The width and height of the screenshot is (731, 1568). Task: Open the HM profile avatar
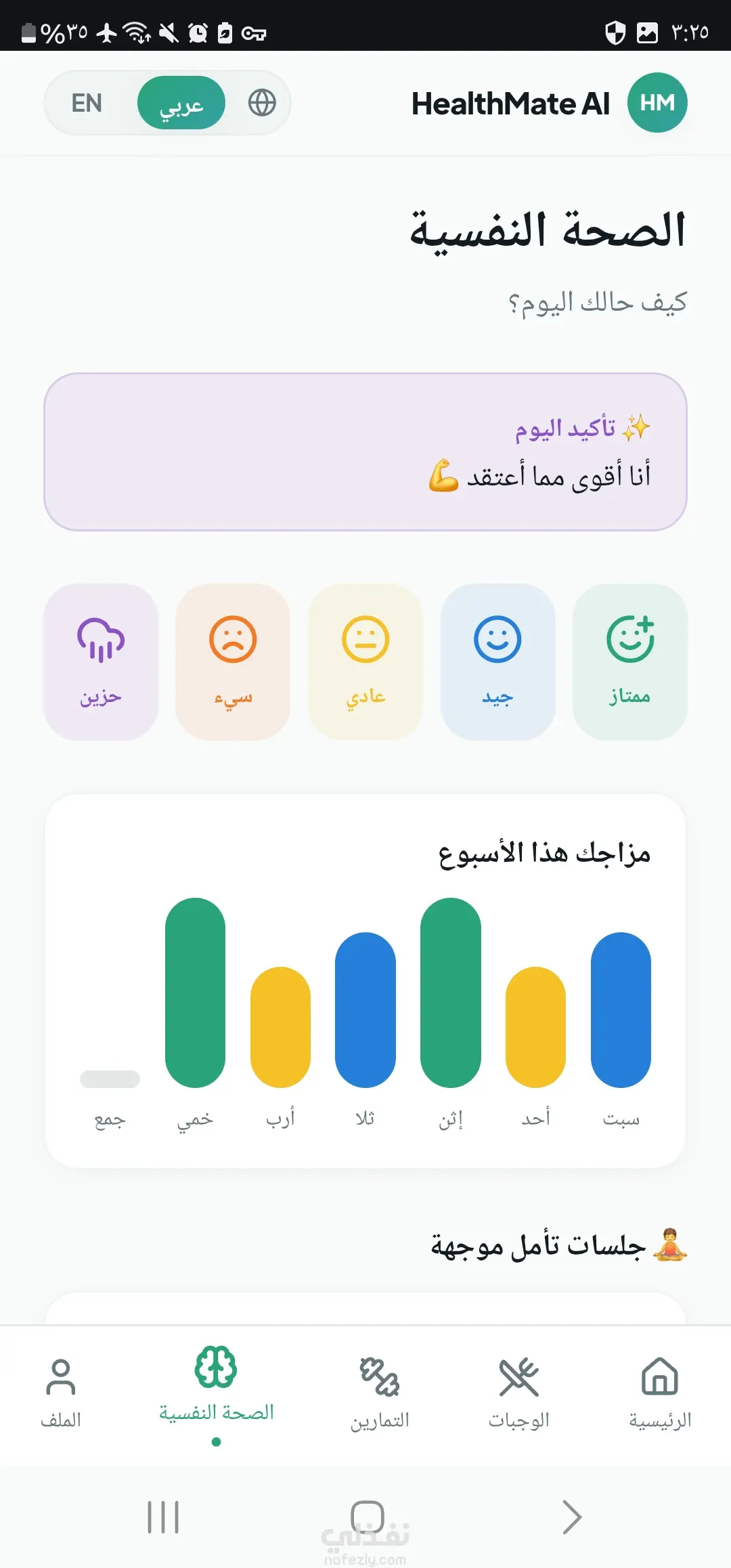[x=657, y=103]
